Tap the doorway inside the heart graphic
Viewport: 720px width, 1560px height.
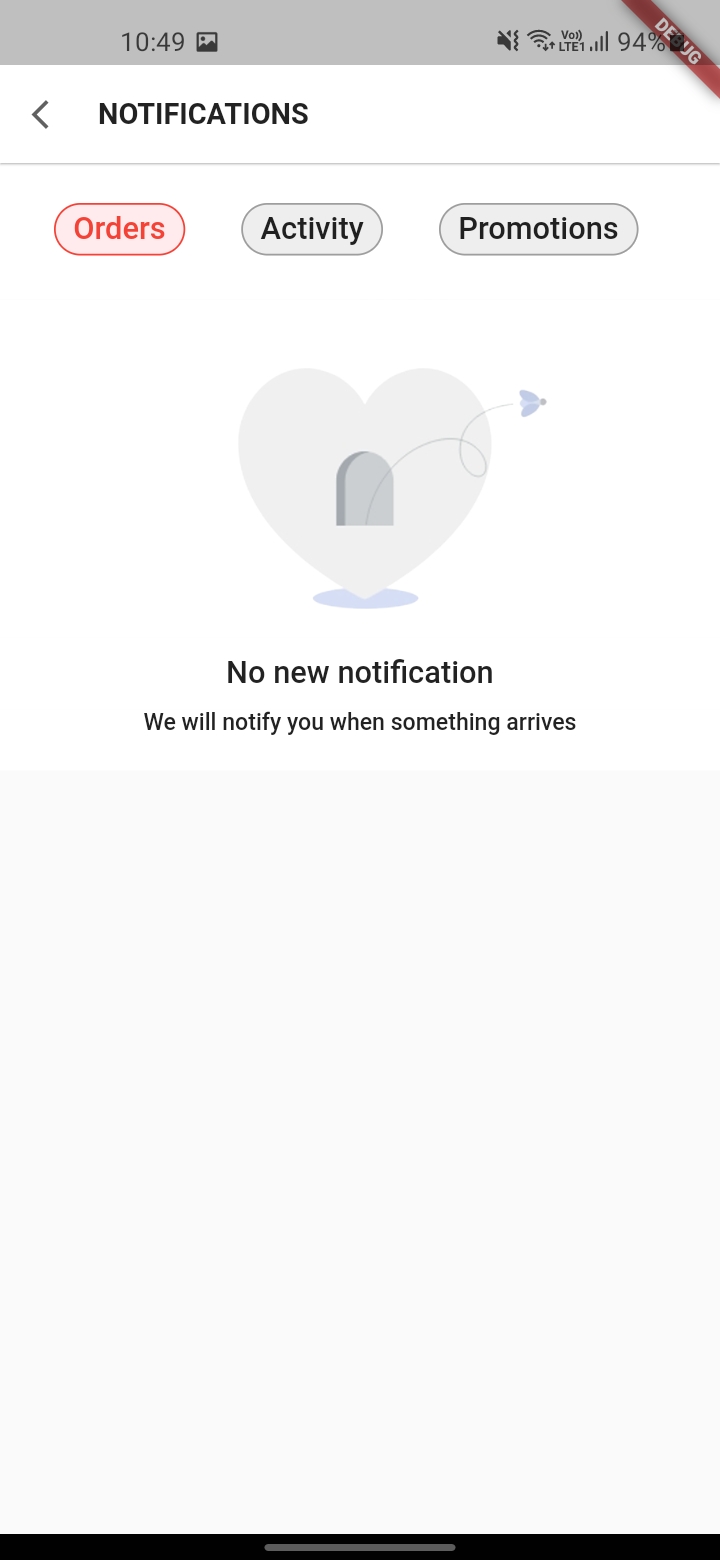point(363,490)
